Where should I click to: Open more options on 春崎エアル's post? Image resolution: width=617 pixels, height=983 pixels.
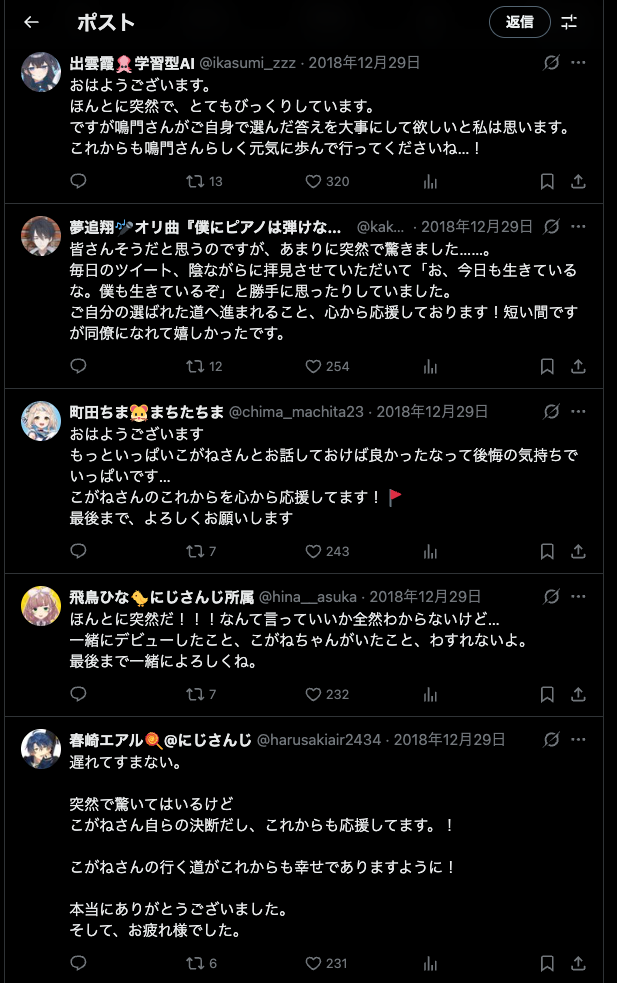(578, 740)
